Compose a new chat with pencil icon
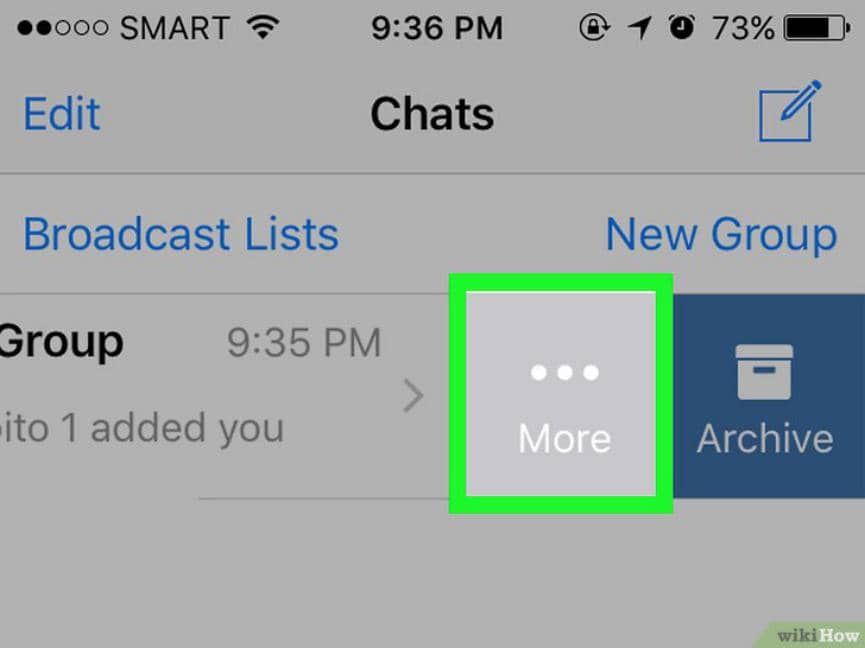 pyautogui.click(x=788, y=111)
